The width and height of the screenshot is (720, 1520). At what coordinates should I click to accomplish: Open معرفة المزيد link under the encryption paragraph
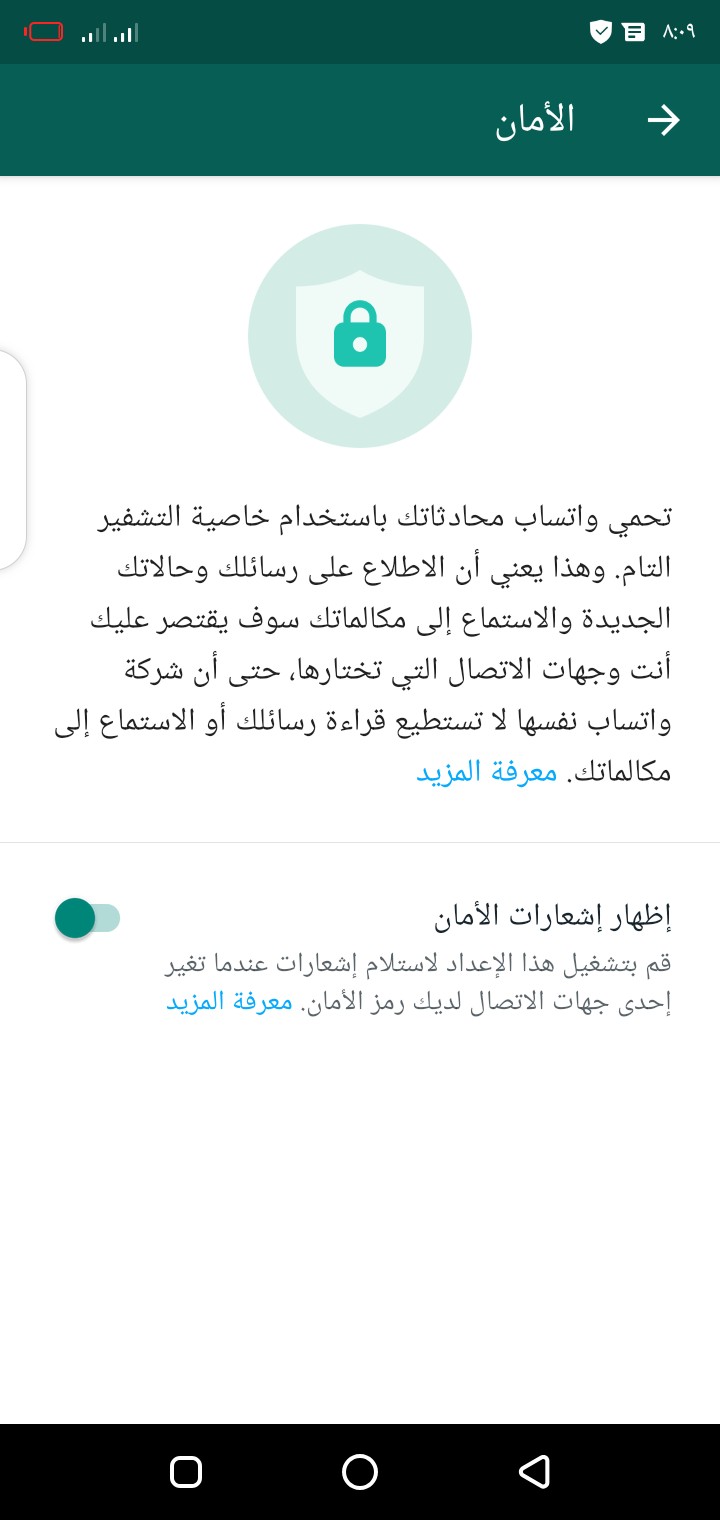point(487,772)
